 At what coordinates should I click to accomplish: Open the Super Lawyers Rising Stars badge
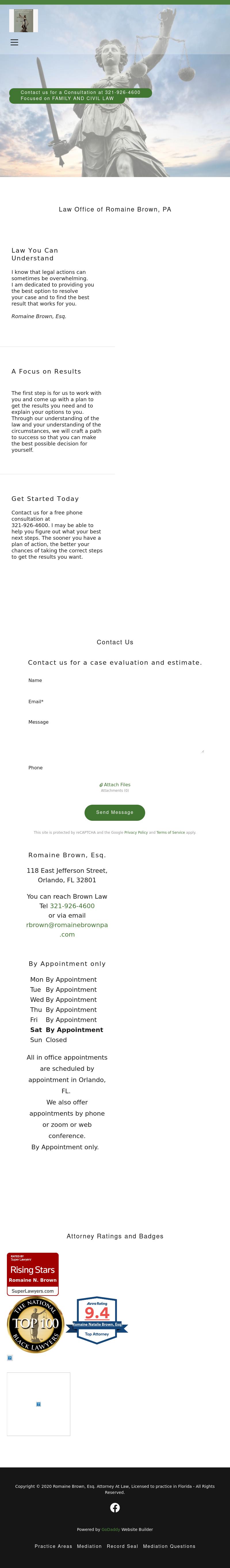point(33,1274)
